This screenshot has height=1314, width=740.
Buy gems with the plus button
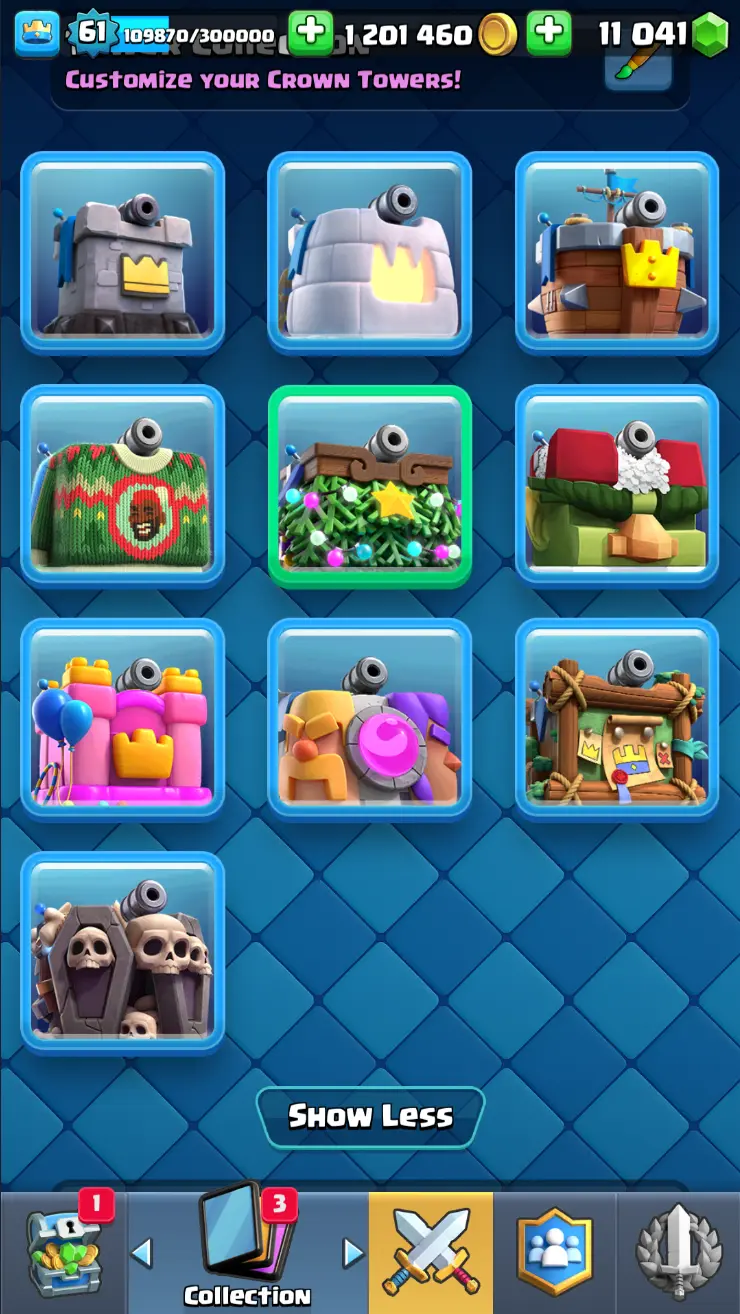(x=548, y=34)
